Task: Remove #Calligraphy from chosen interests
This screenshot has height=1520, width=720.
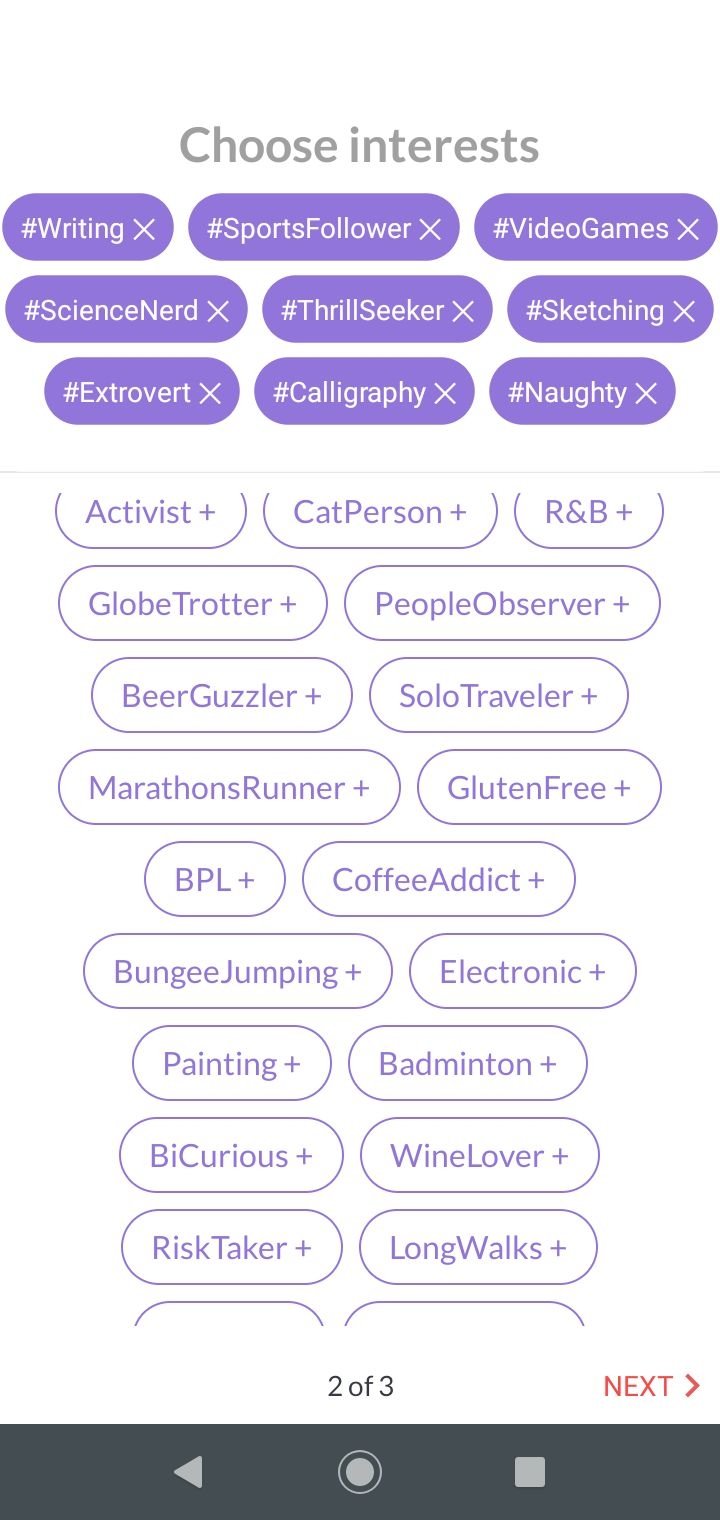Action: pyautogui.click(x=364, y=392)
